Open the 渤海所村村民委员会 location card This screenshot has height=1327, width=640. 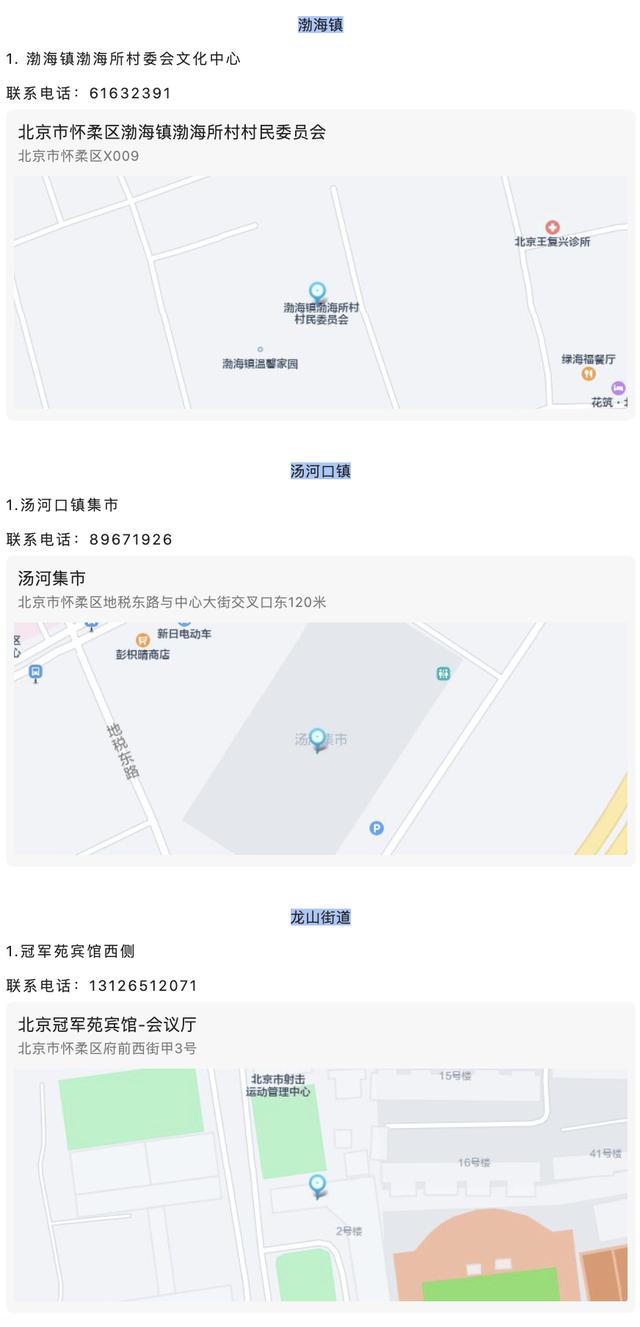320,264
